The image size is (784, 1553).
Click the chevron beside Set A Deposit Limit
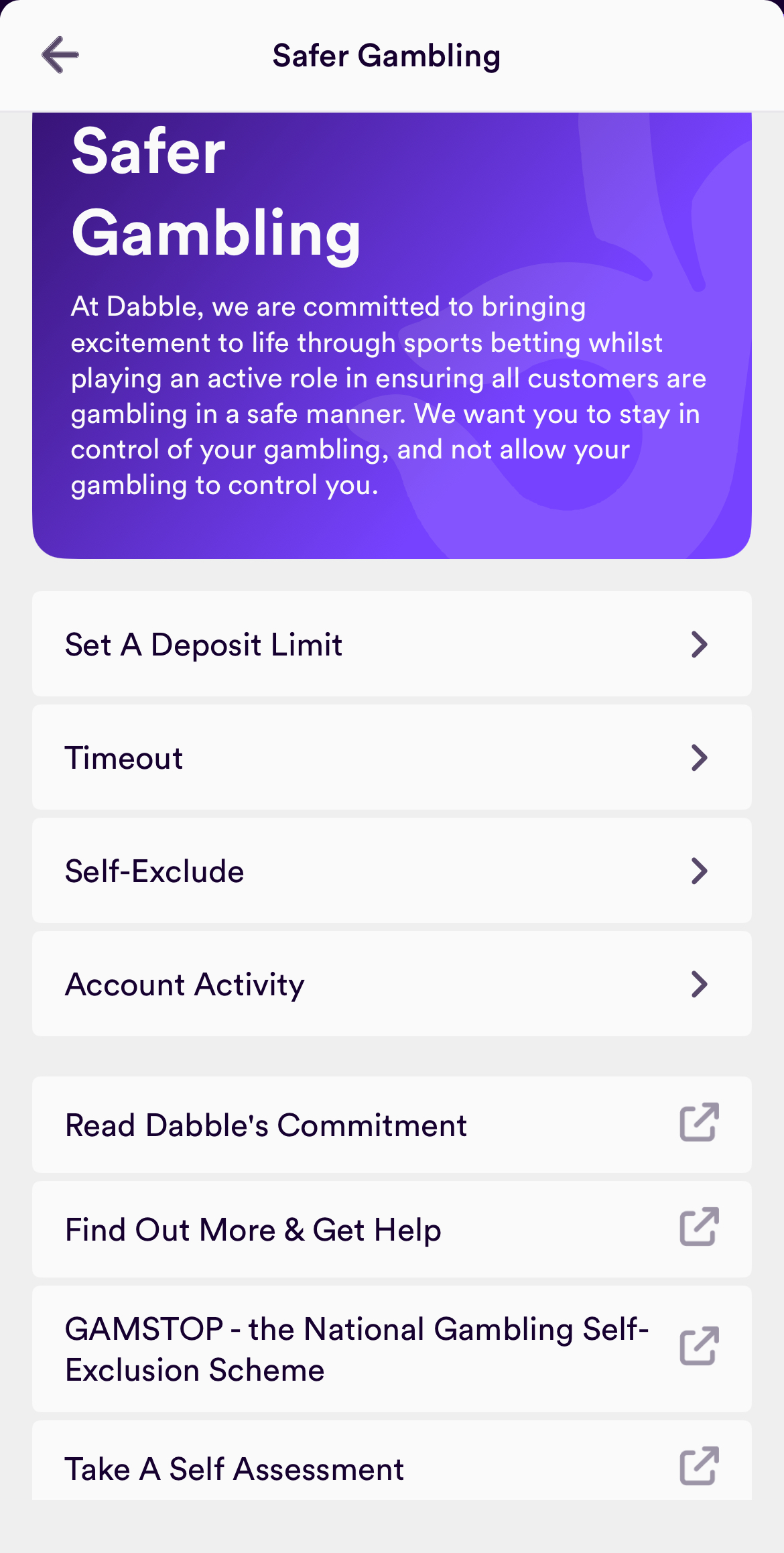click(700, 644)
